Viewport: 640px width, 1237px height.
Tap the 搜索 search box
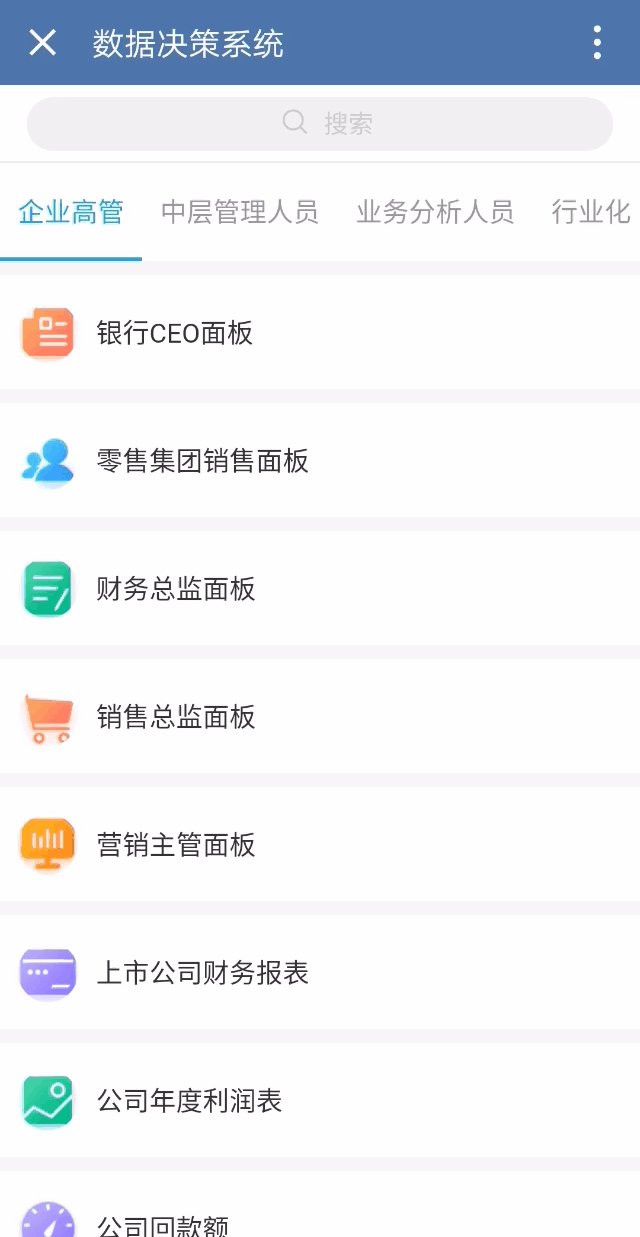click(320, 124)
